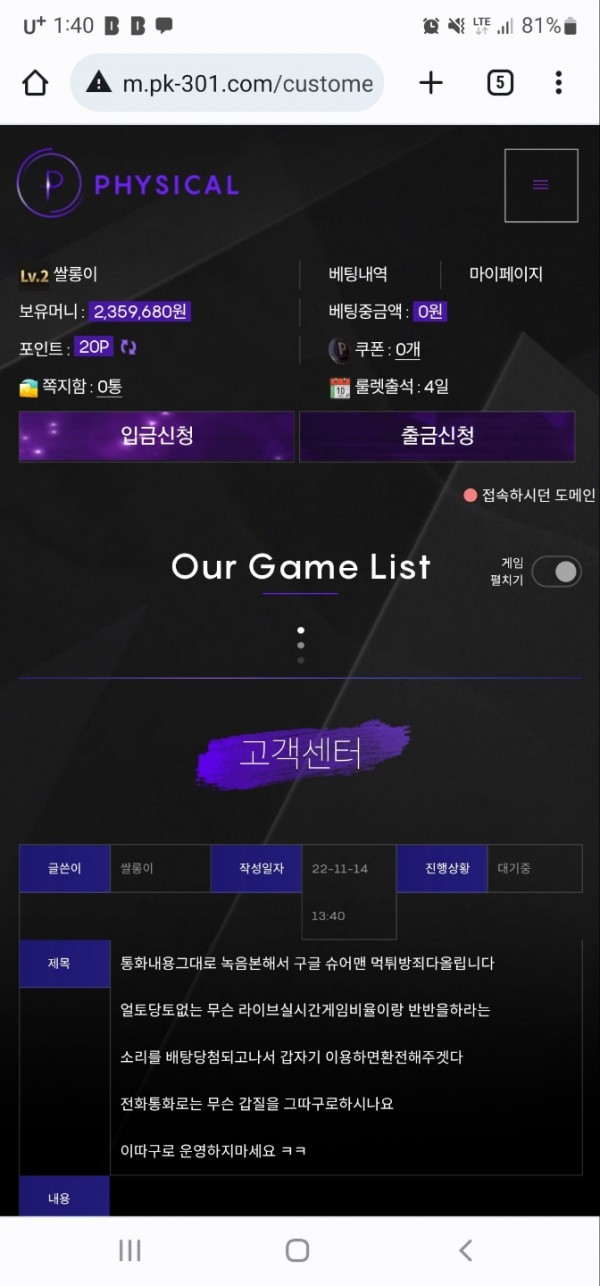
Task: Open recent apps from navigation bar
Action: (x=130, y=1250)
